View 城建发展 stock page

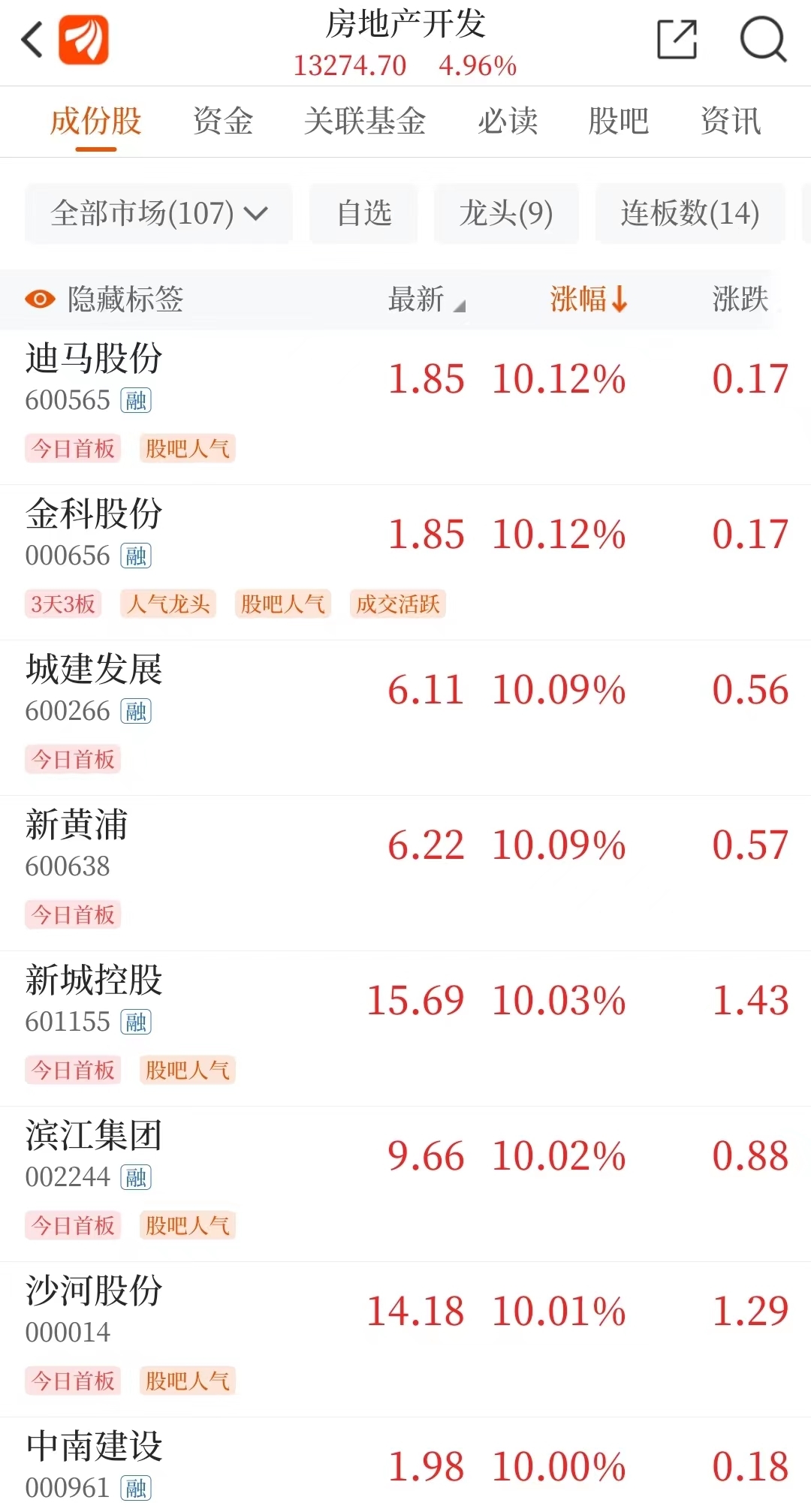click(94, 670)
